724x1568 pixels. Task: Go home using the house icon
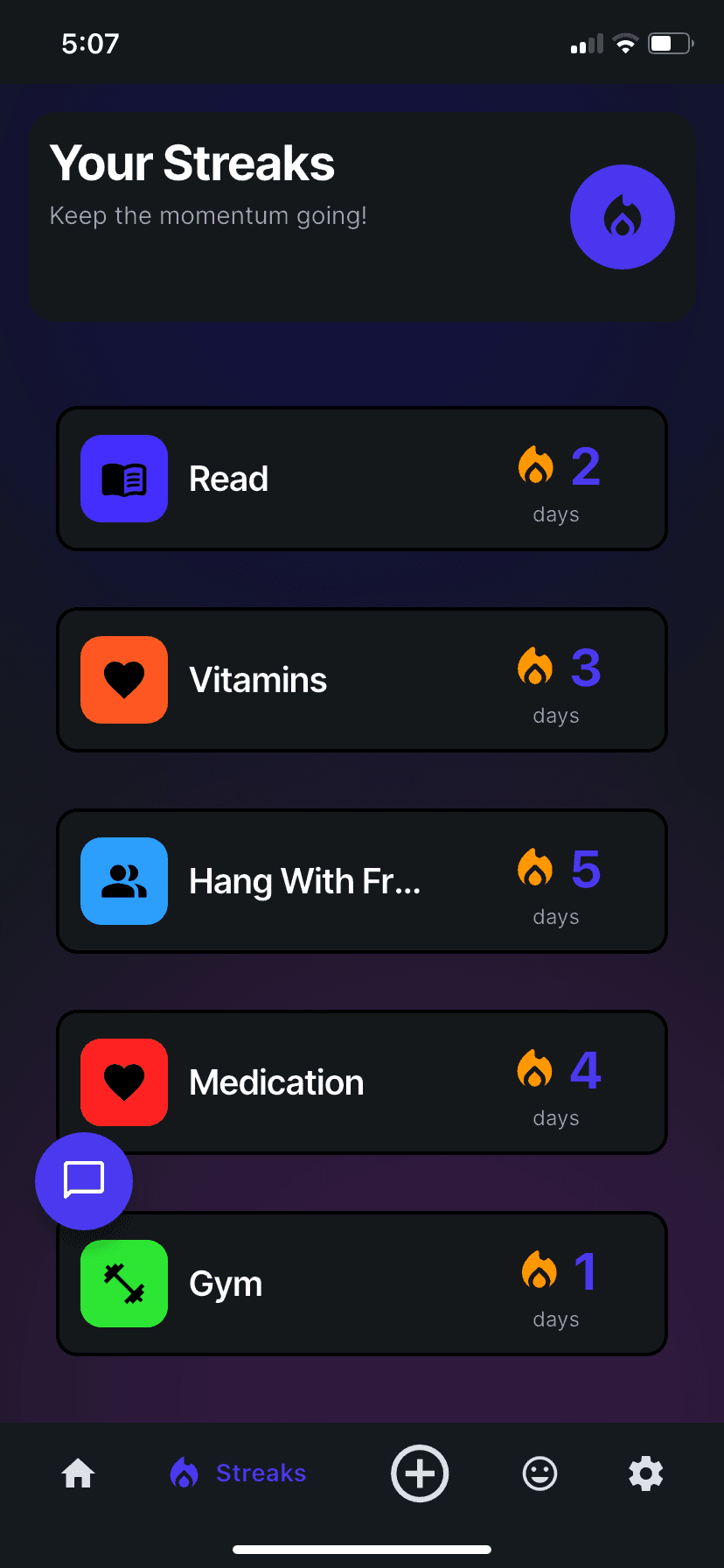(78, 1473)
